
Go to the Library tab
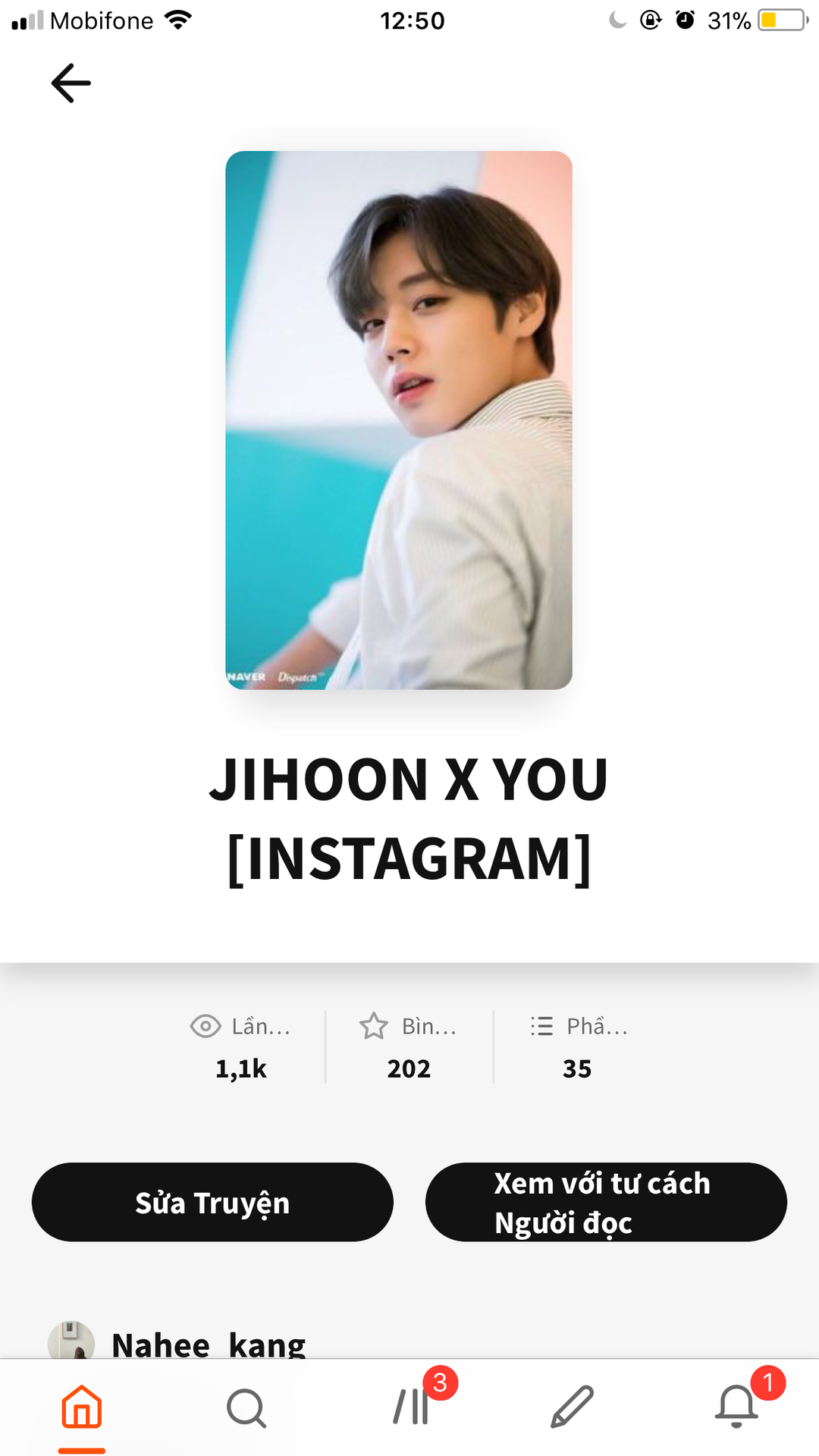(x=412, y=1407)
